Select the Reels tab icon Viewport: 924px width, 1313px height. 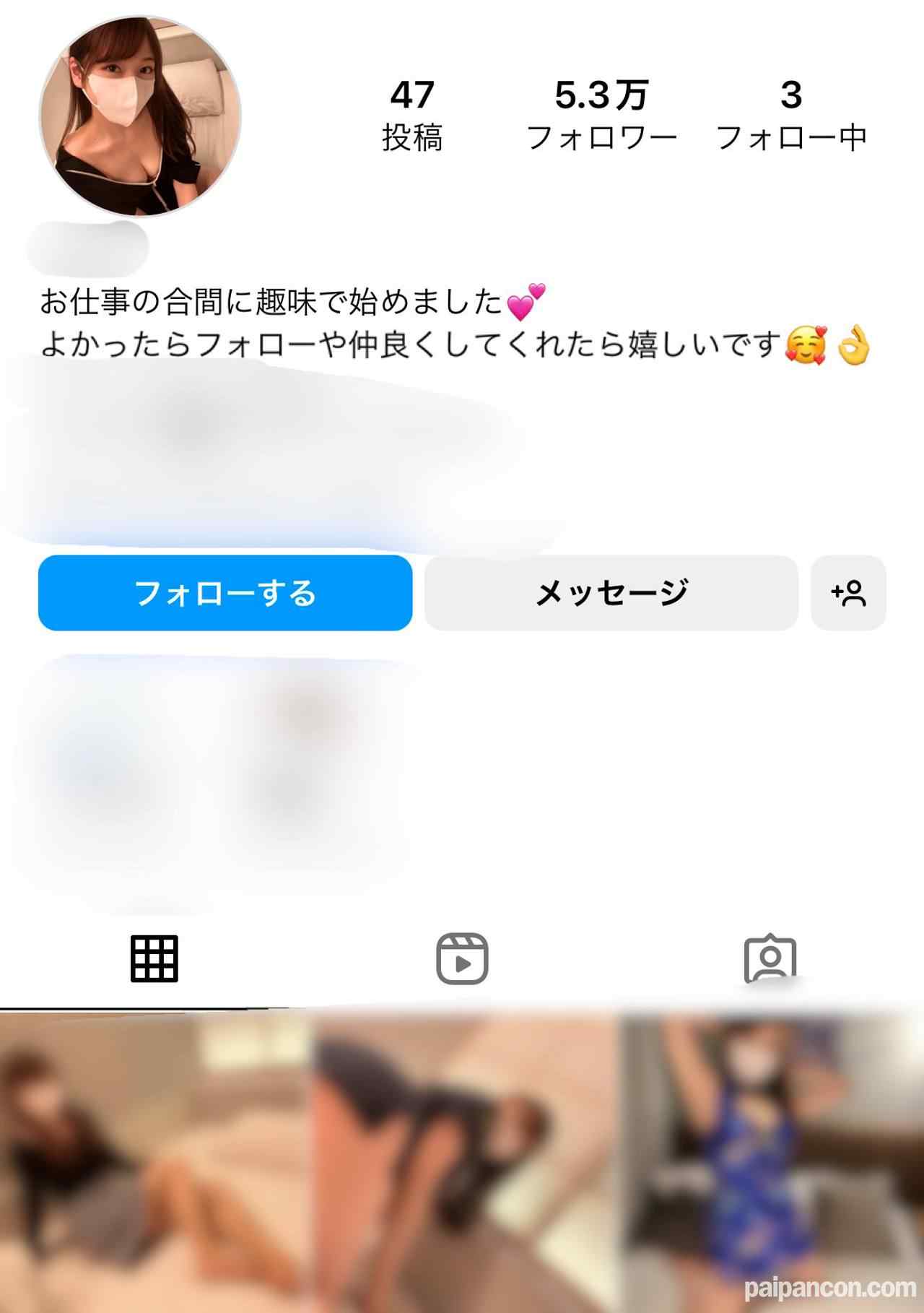tap(462, 958)
